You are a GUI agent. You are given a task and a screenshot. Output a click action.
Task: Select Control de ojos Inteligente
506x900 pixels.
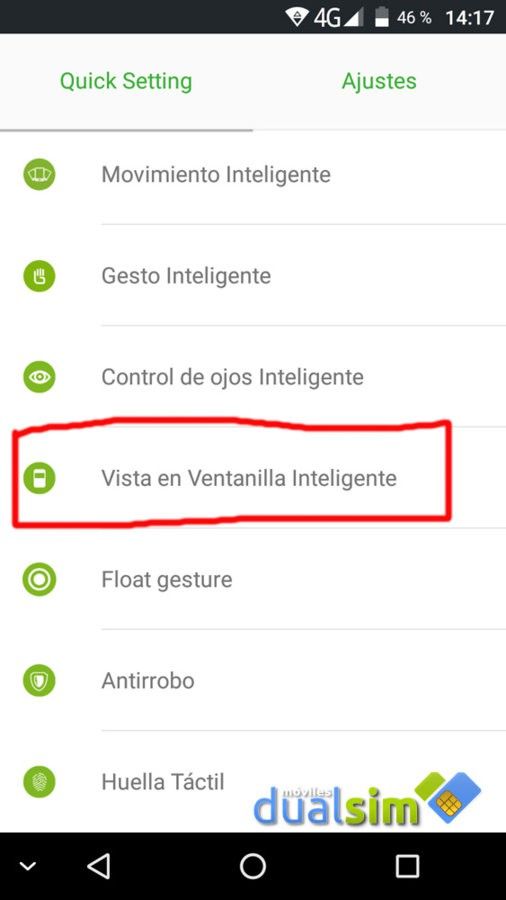coord(253,377)
